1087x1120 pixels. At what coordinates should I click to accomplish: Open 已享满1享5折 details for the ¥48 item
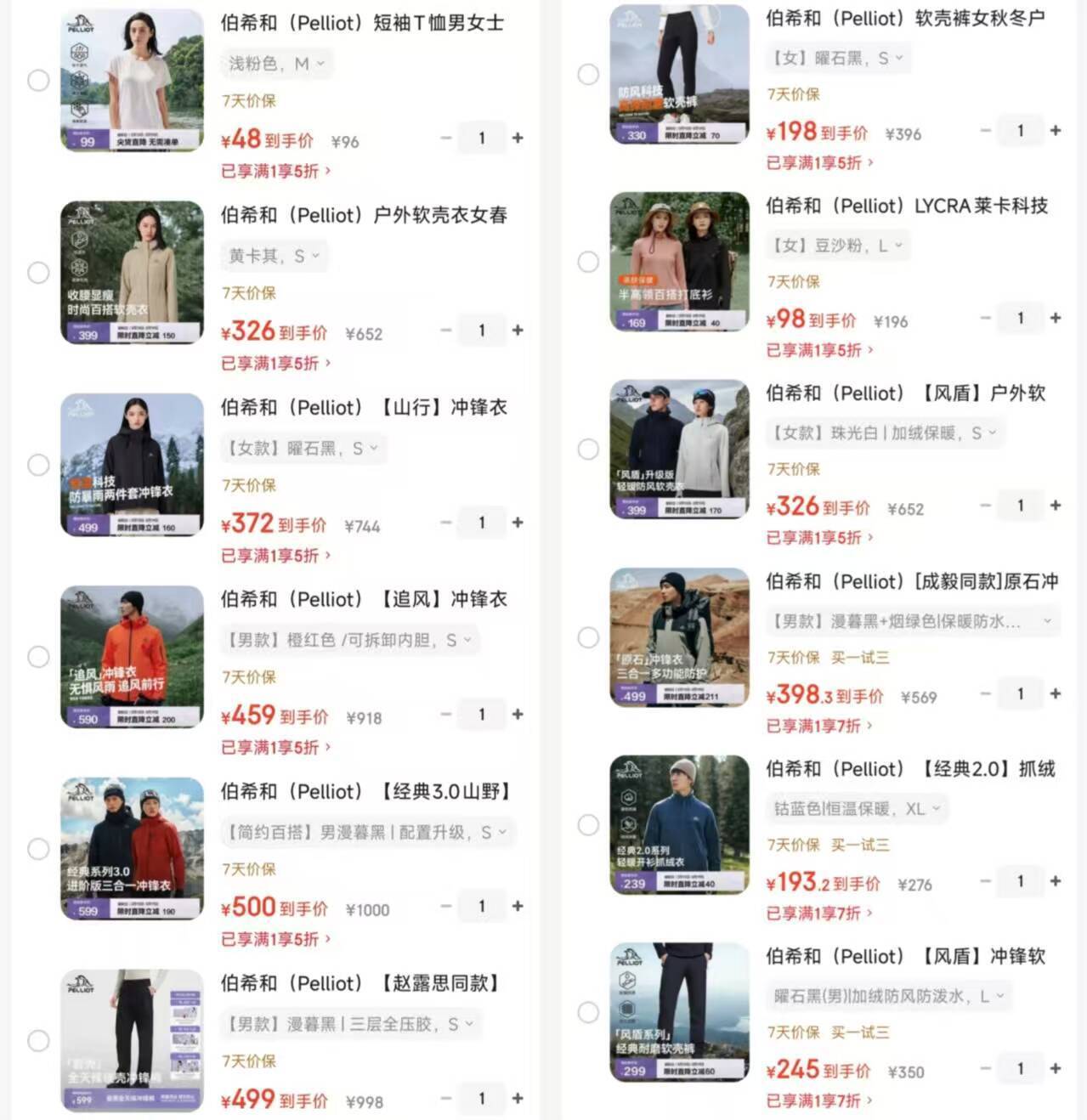(x=275, y=171)
